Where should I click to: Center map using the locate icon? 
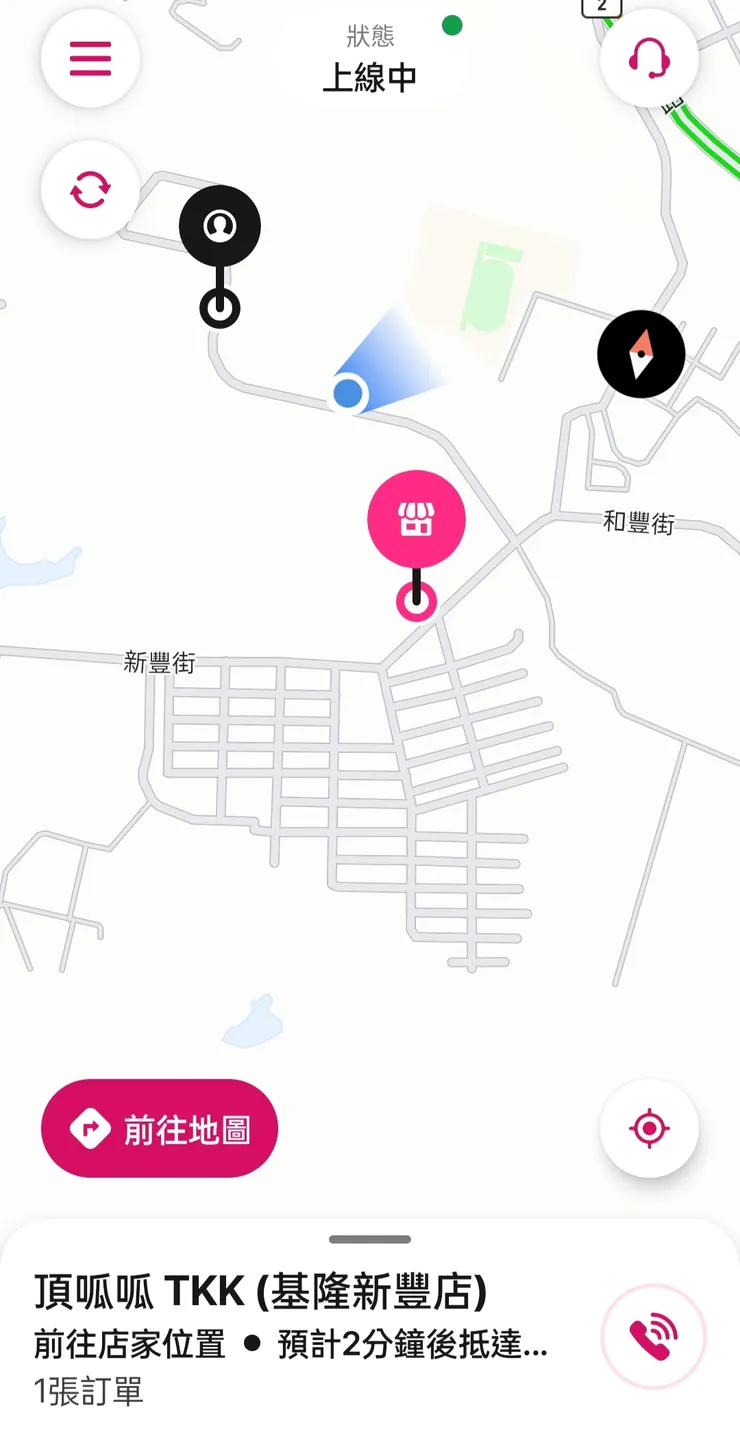pyautogui.click(x=650, y=1128)
